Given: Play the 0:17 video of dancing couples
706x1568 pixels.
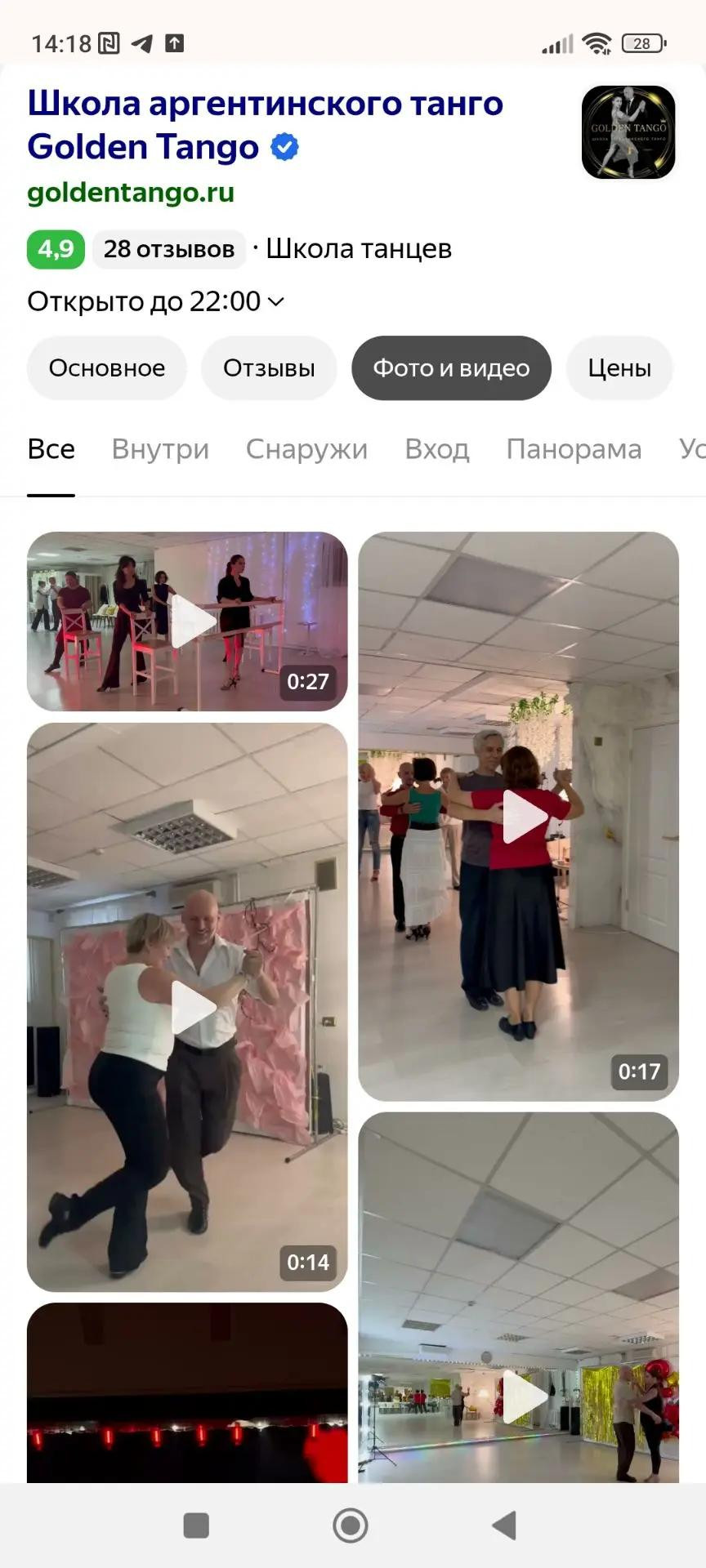Looking at the screenshot, I should pyautogui.click(x=519, y=817).
